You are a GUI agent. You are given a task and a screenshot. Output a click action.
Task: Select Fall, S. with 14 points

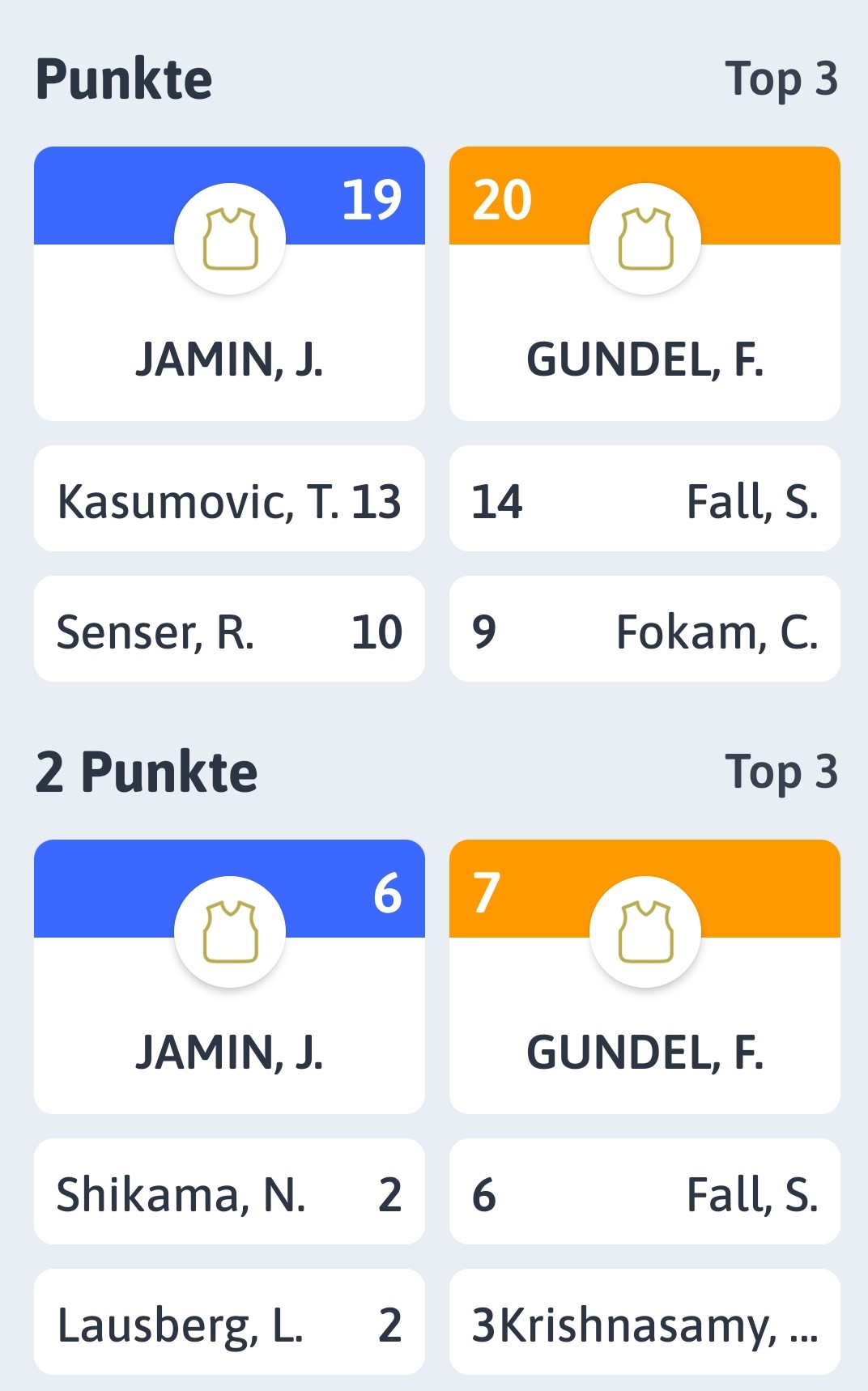pos(645,499)
